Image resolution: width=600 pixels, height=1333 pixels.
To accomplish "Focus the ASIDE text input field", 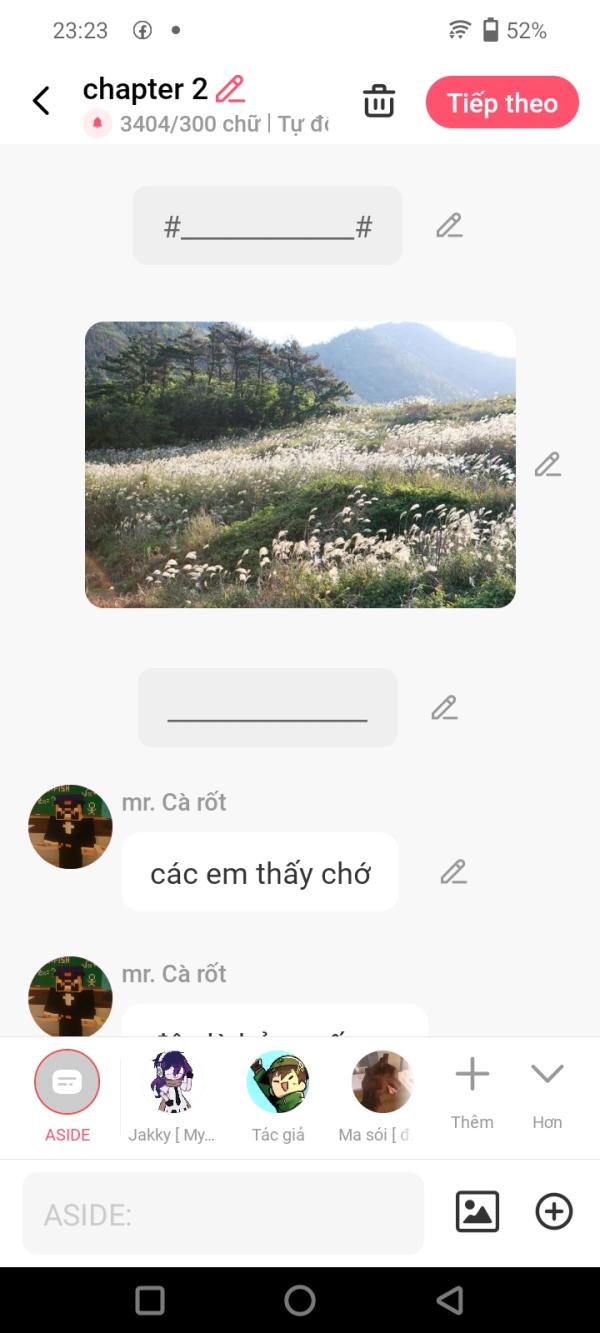I will (222, 1213).
